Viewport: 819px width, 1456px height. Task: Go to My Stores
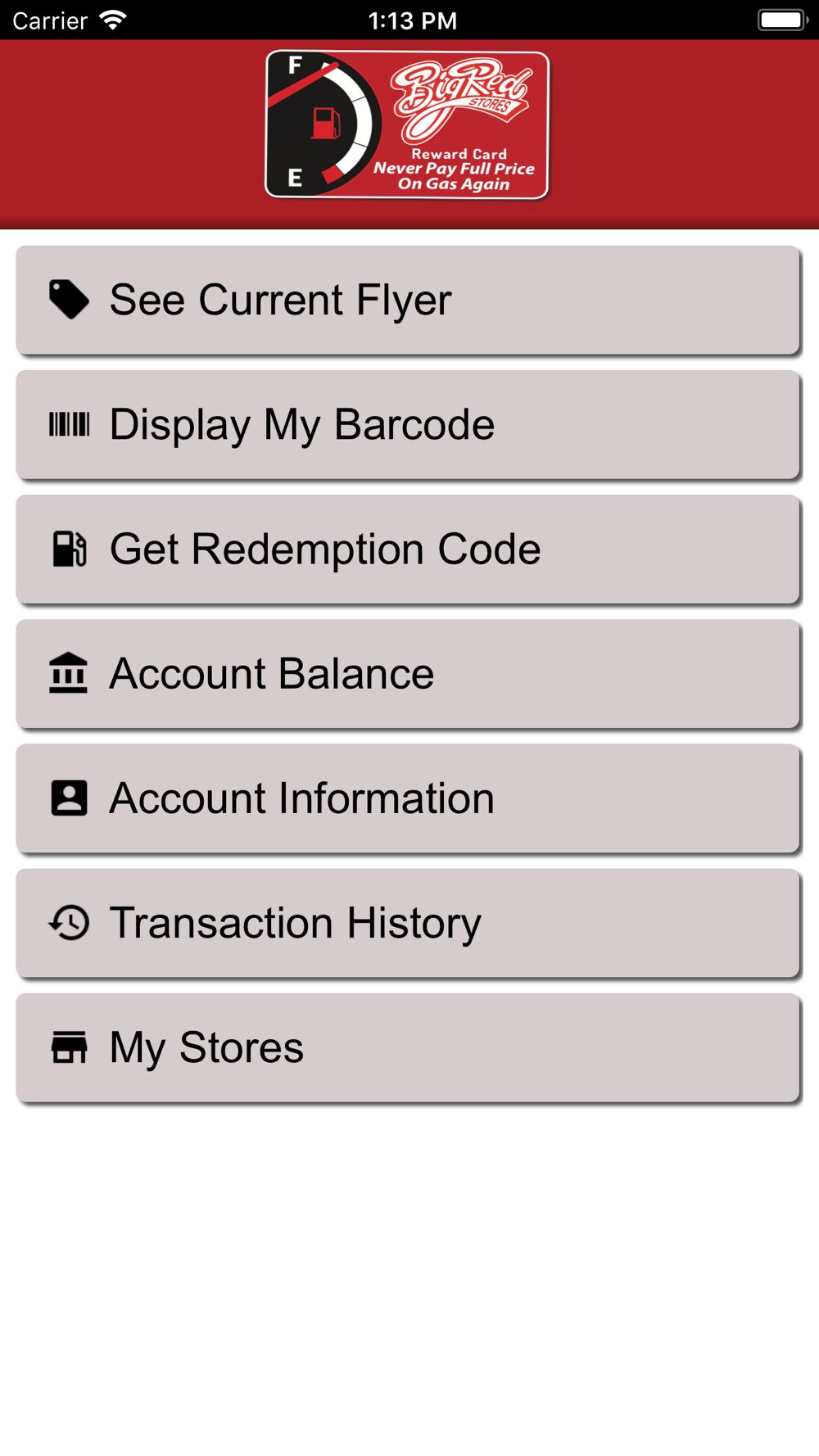click(x=407, y=1047)
